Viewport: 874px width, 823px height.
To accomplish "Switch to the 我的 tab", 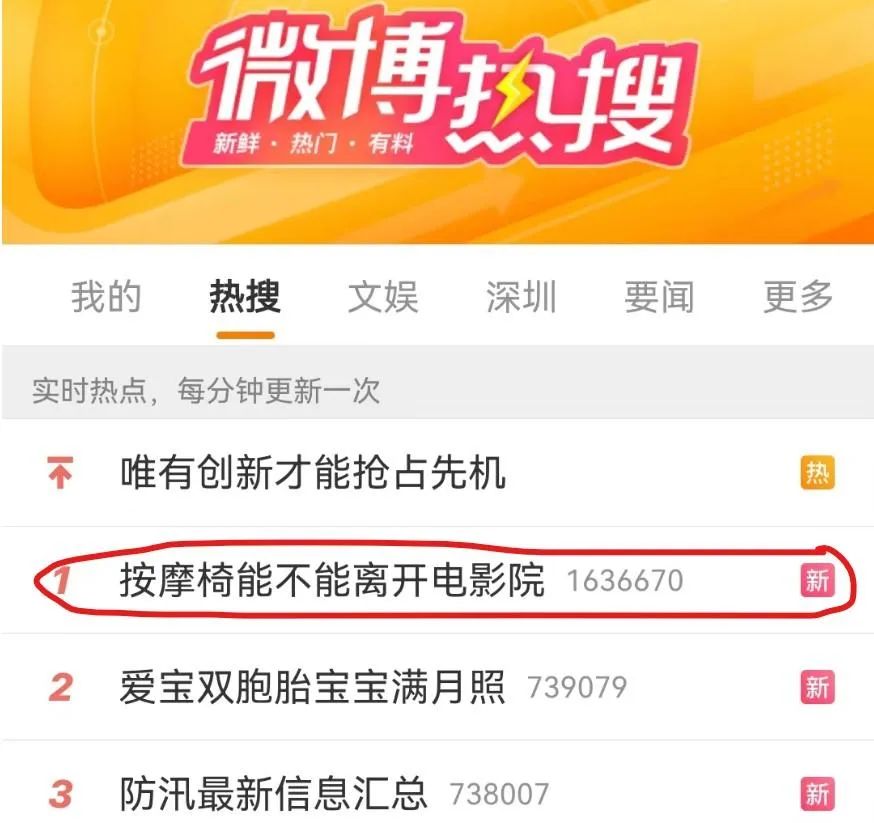I will point(106,297).
